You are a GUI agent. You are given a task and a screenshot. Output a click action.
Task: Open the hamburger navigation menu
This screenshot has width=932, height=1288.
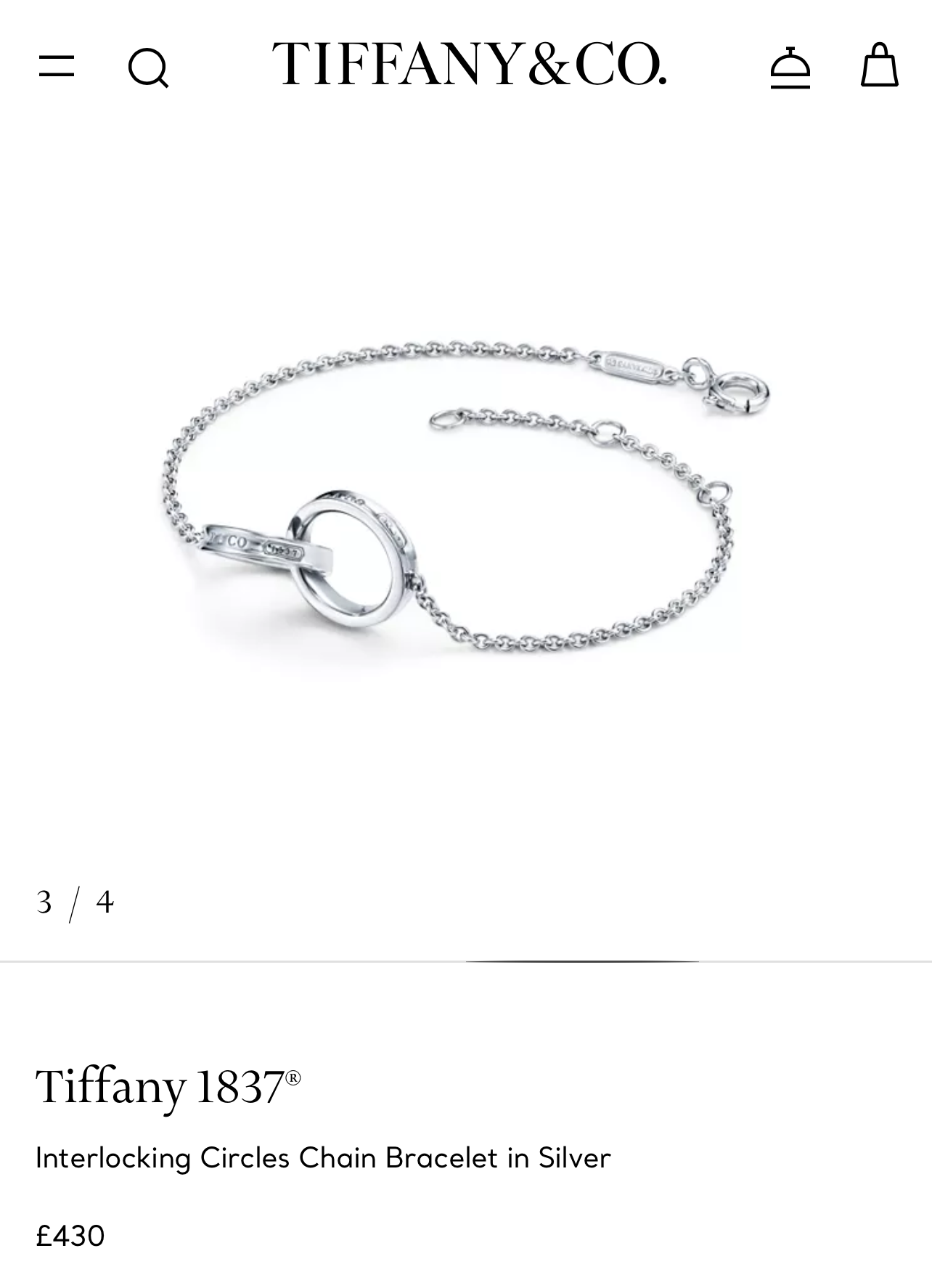click(56, 66)
